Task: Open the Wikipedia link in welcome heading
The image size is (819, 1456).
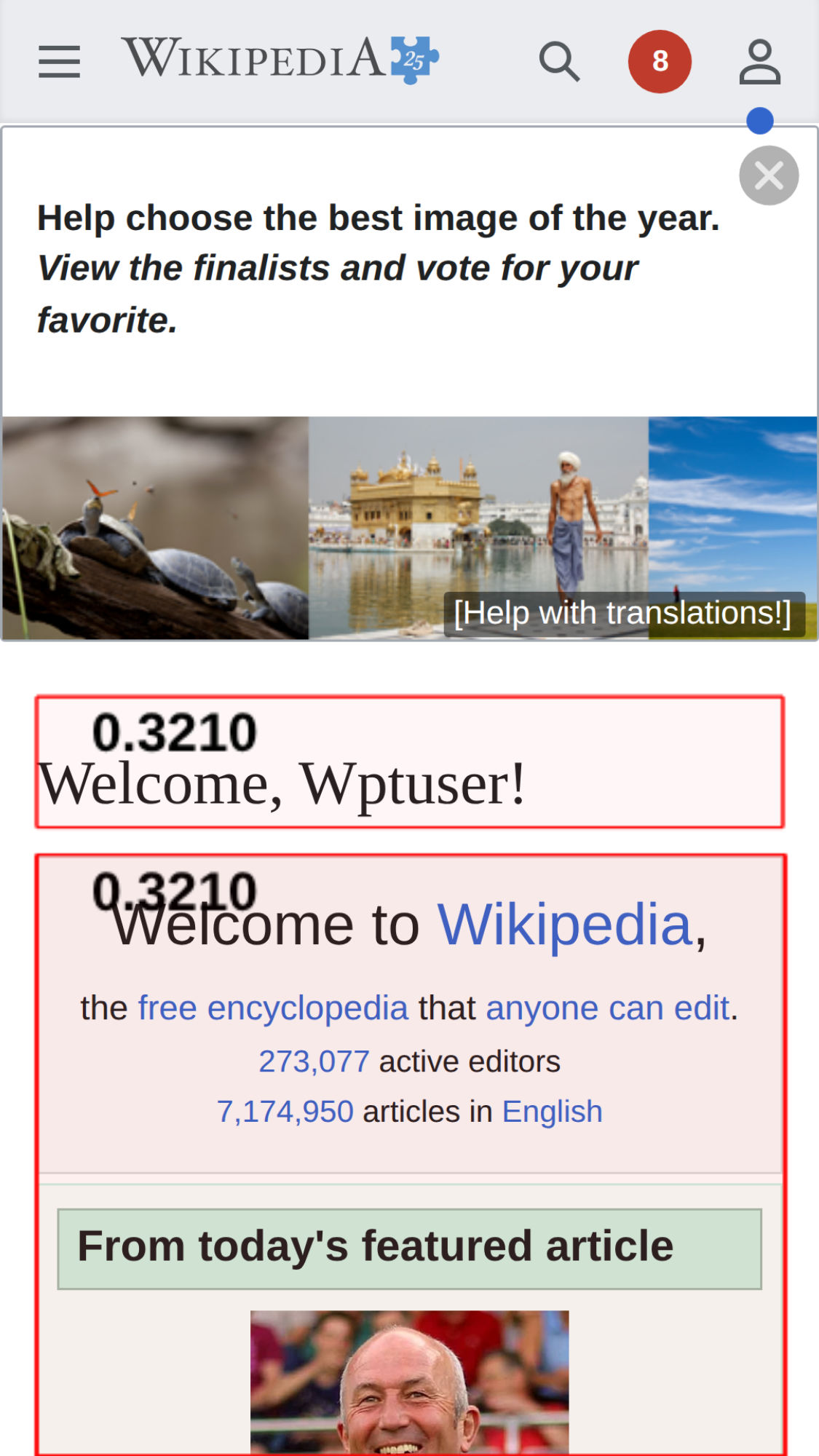Action: [565, 925]
